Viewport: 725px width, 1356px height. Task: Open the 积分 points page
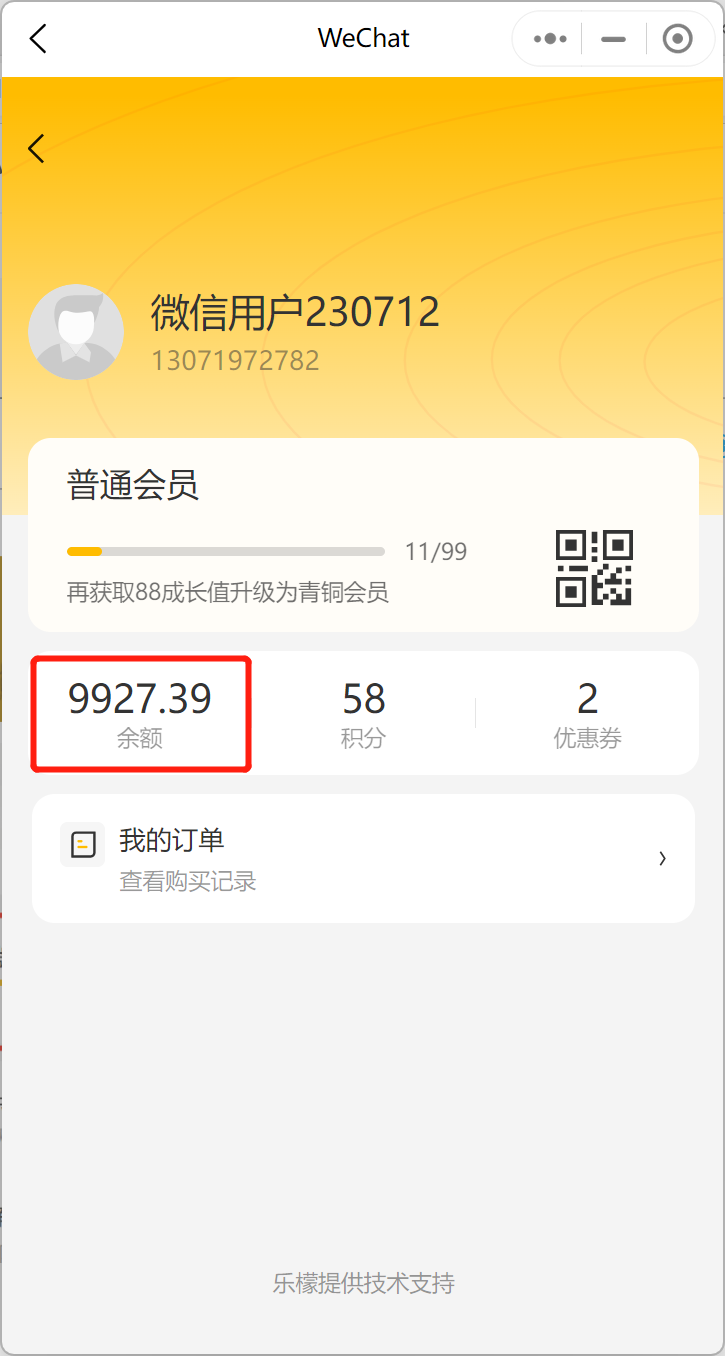pos(363,713)
